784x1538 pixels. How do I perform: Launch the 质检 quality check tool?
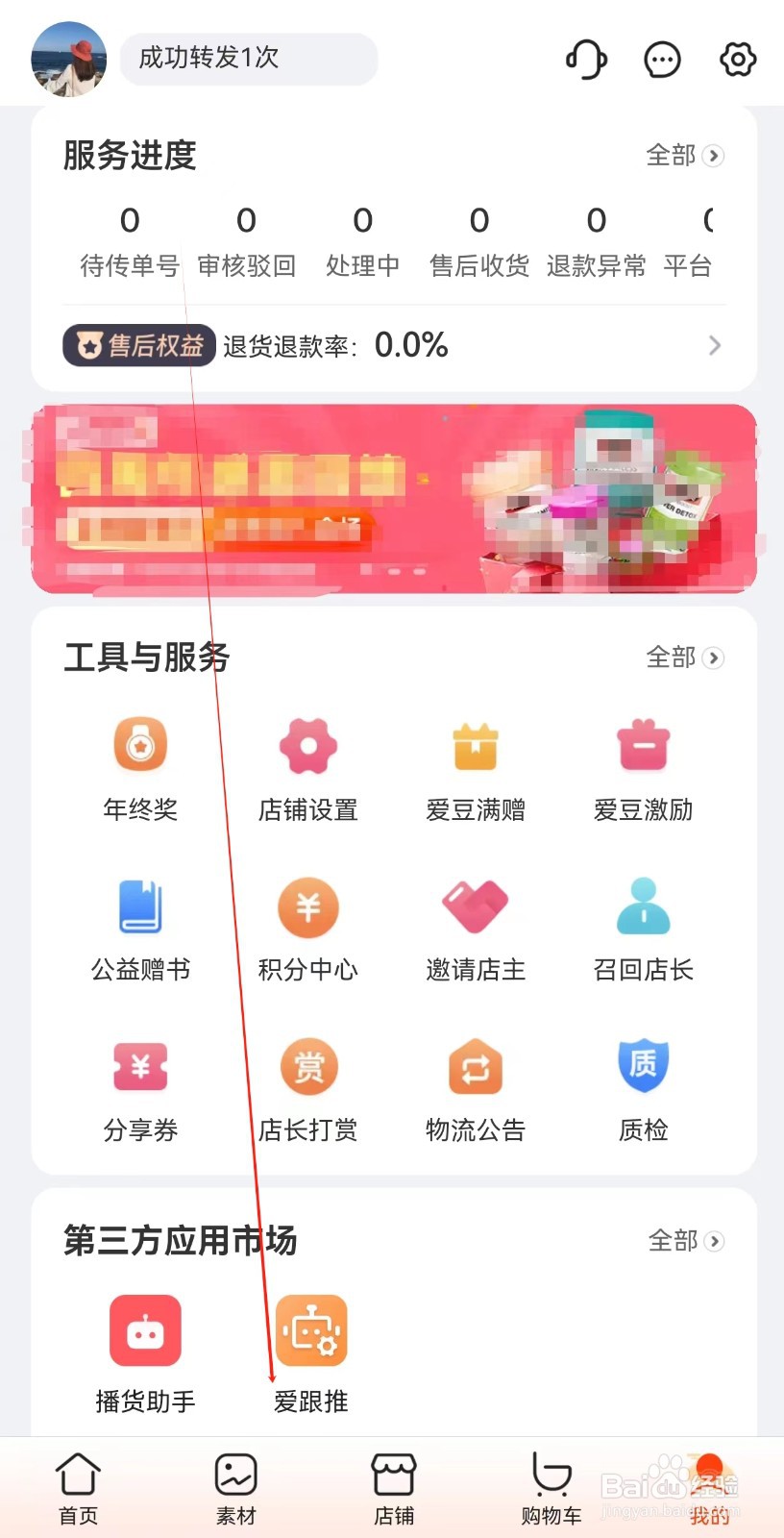642,1086
